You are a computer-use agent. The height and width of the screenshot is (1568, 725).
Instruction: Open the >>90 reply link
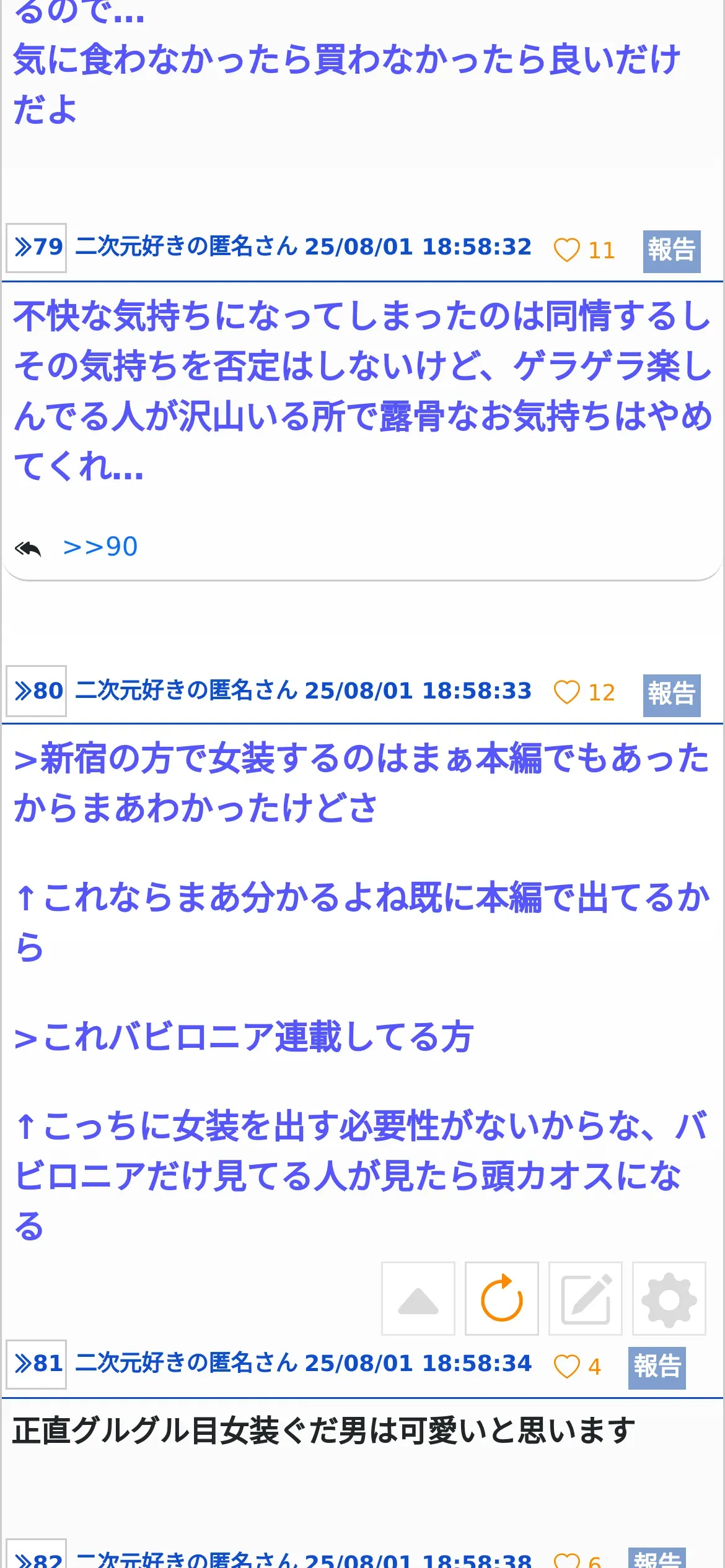point(100,547)
